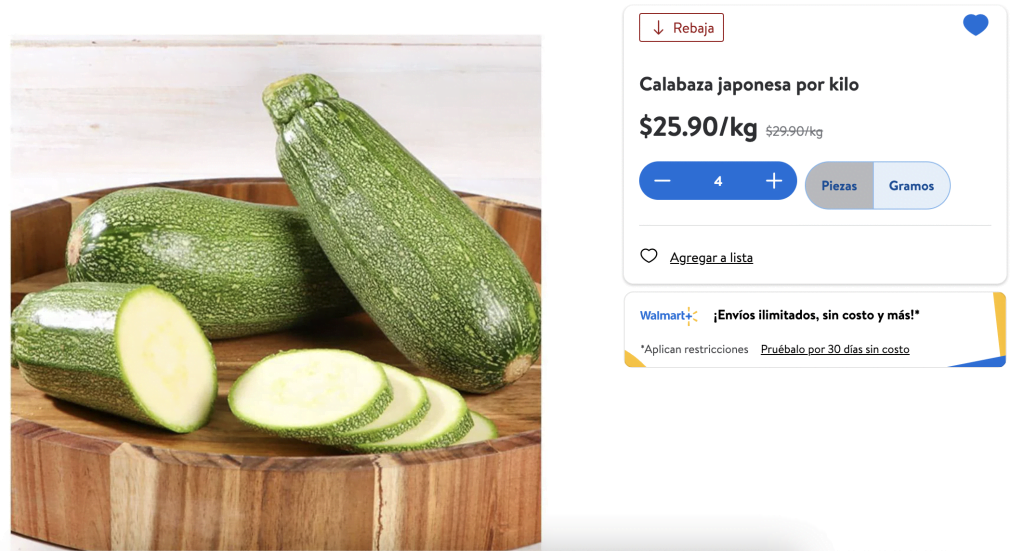Viewport: 1024px width, 551px height.
Task: Tap the blue heart favorite icon
Action: tap(975, 26)
